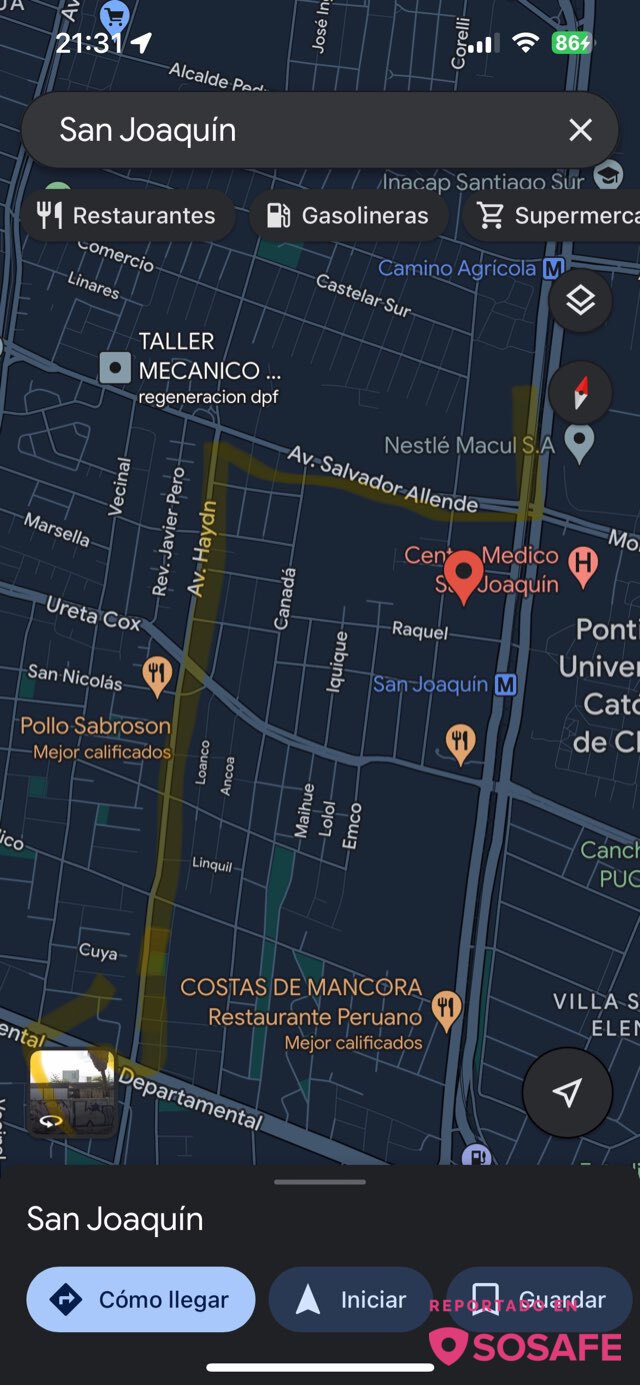The image size is (641, 1386).
Task: Tap the compass to reorient map
Action: [580, 391]
